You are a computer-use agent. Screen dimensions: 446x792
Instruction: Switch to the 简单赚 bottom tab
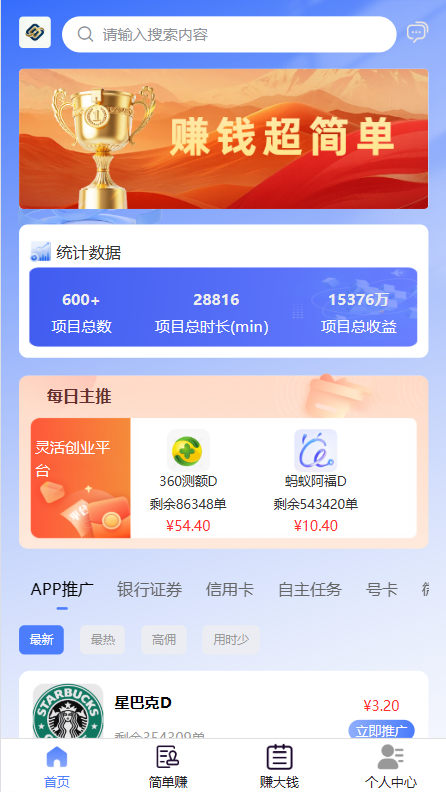(x=168, y=767)
